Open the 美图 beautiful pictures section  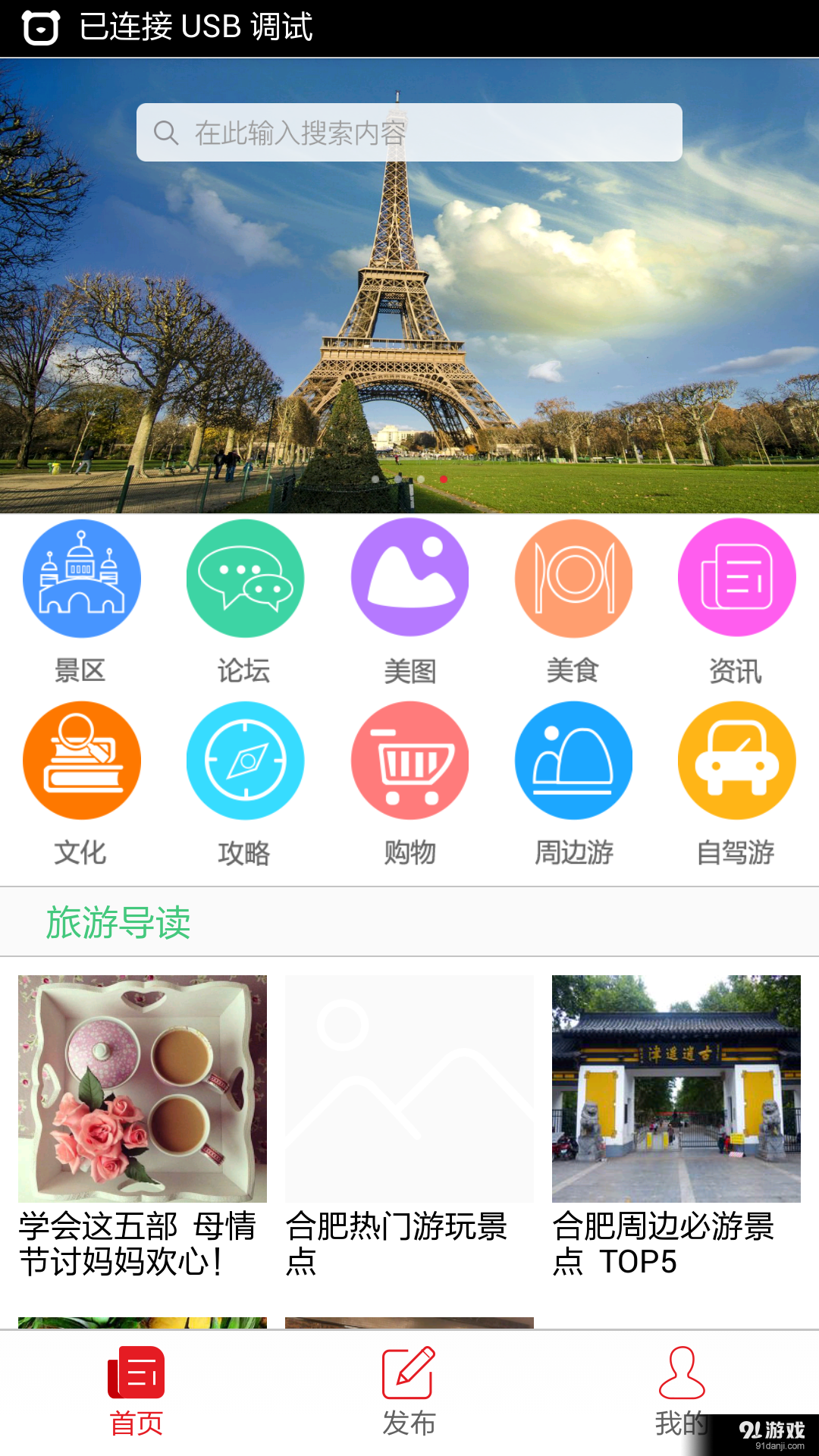tap(409, 578)
